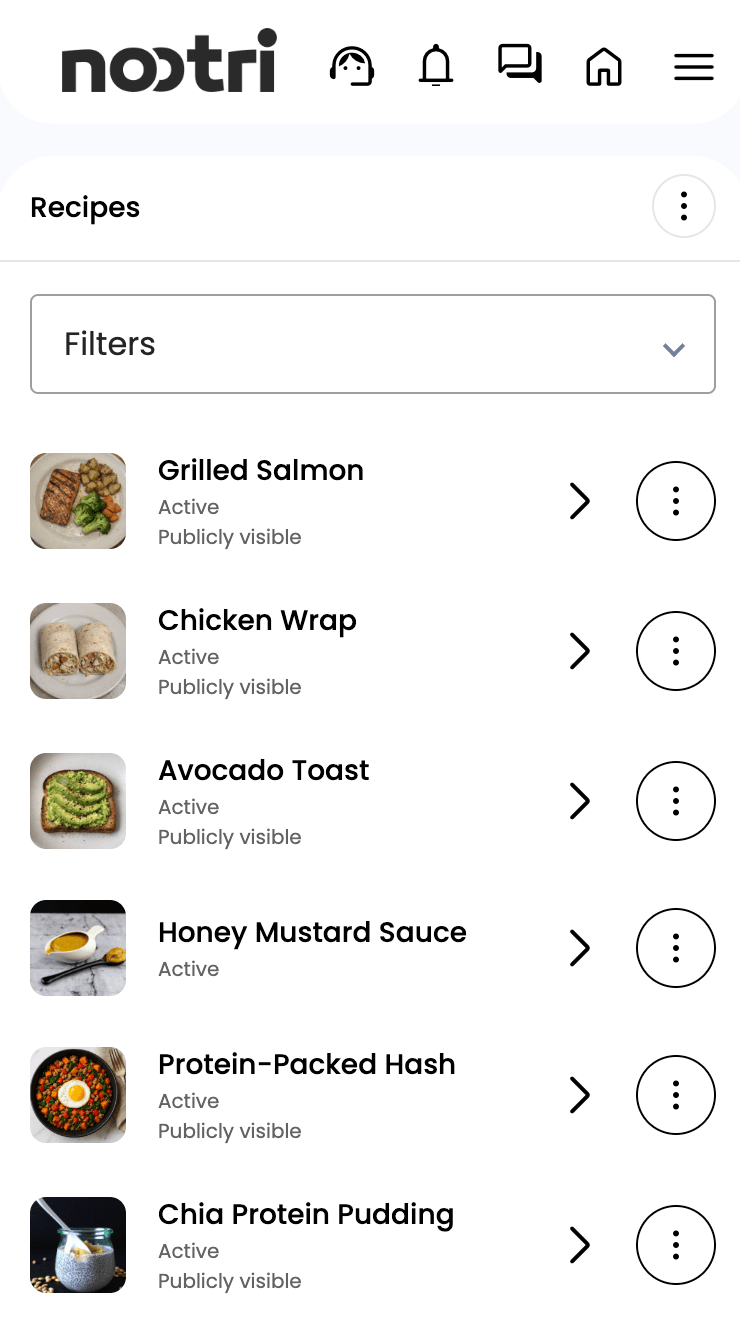Show more options for Avocado Toast

pos(676,801)
